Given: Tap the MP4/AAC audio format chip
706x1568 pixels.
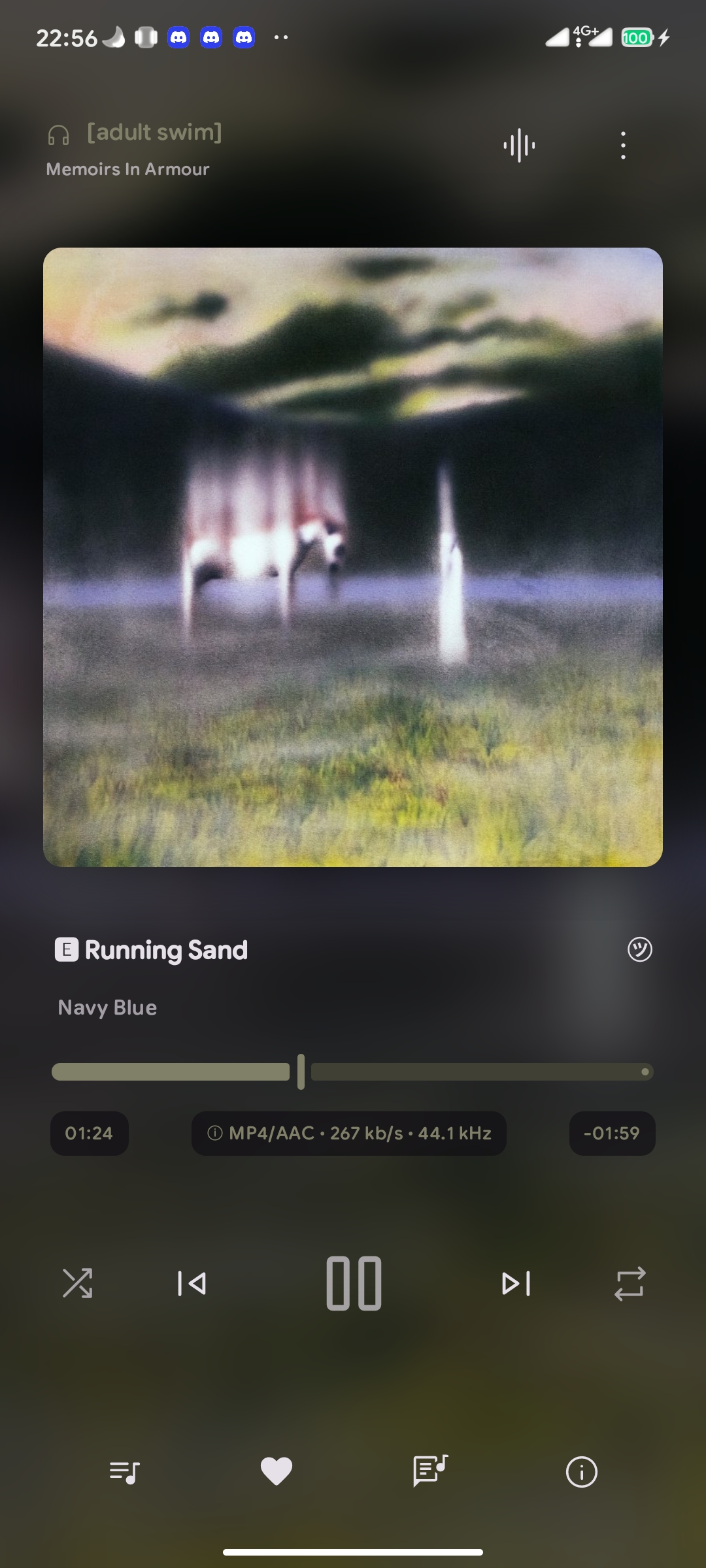Looking at the screenshot, I should (x=349, y=1133).
